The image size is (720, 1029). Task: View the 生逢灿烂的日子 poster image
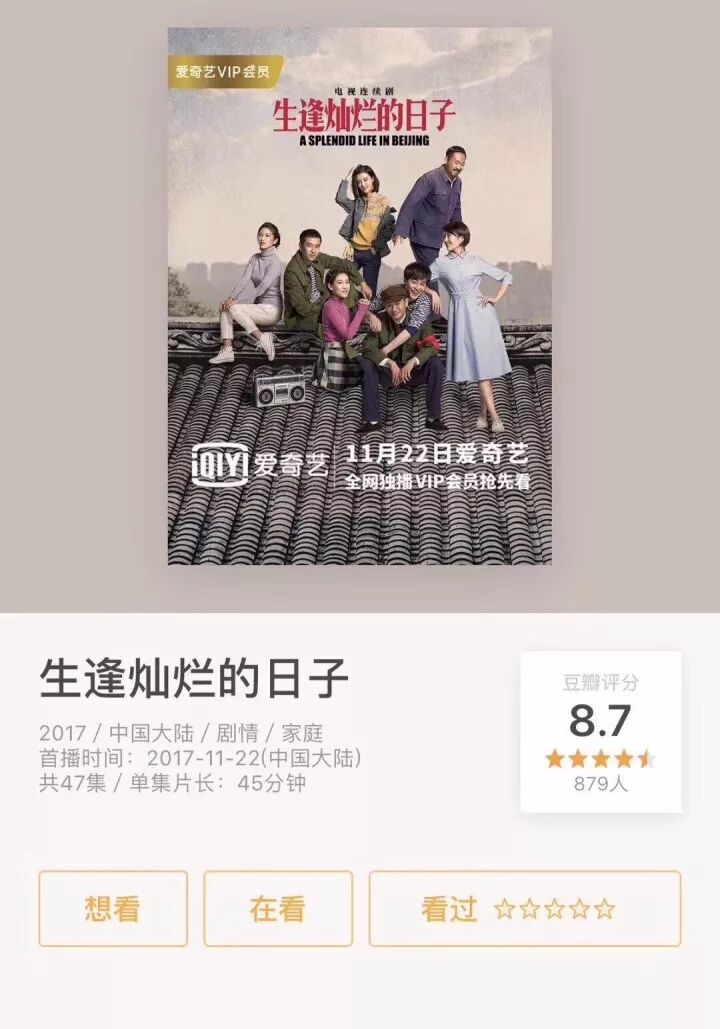point(359,296)
